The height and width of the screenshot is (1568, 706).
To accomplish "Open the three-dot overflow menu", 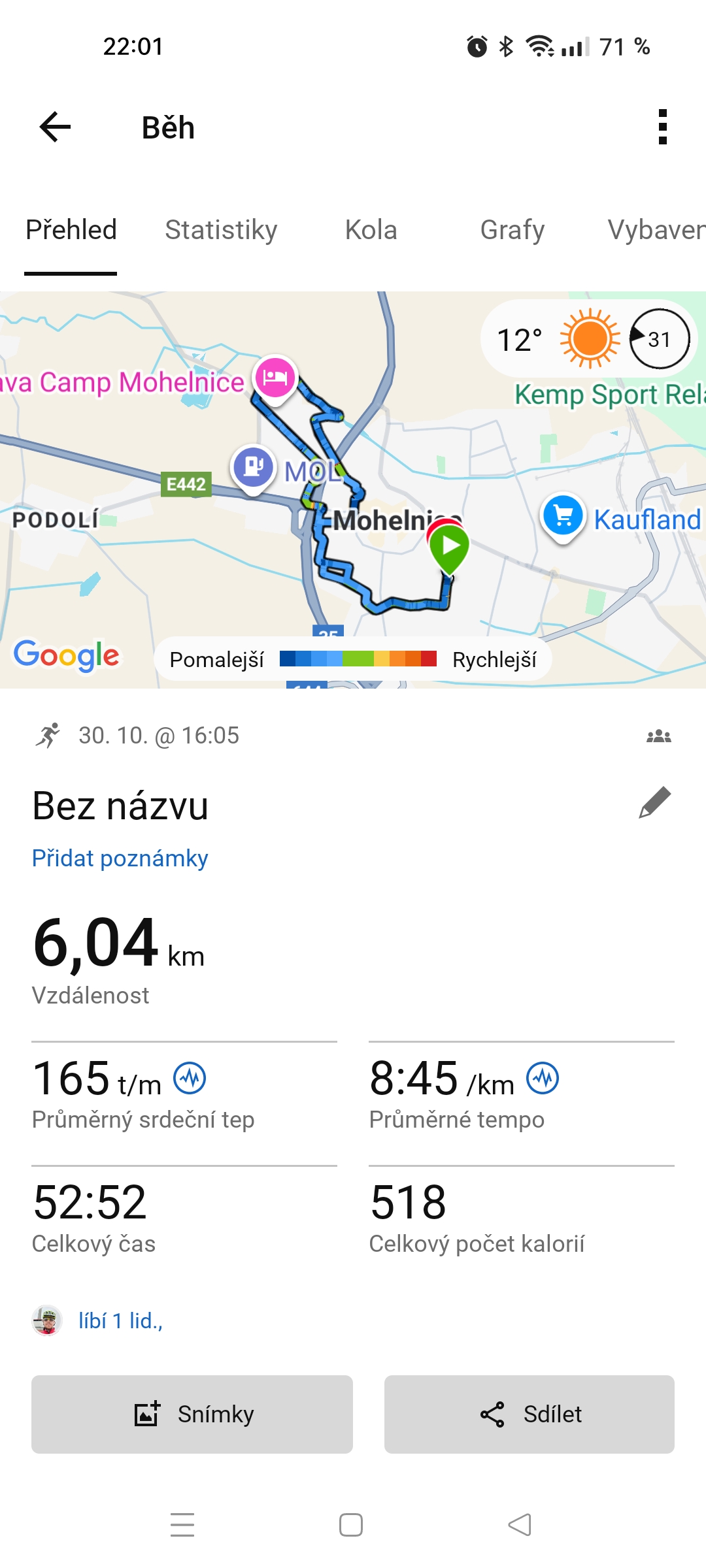I will [662, 127].
